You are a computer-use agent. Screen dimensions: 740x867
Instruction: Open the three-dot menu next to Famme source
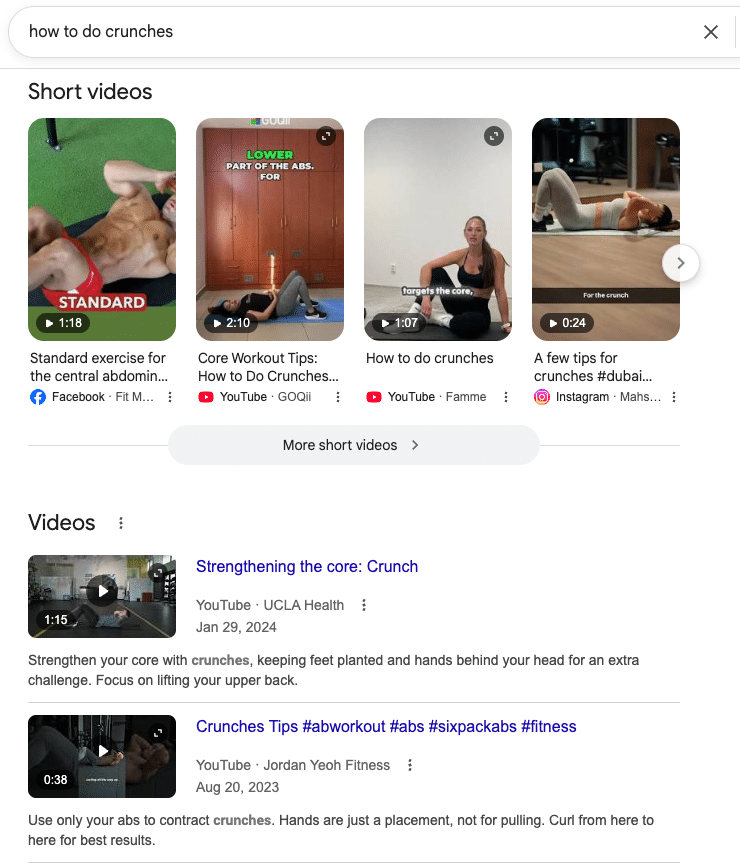(x=505, y=397)
